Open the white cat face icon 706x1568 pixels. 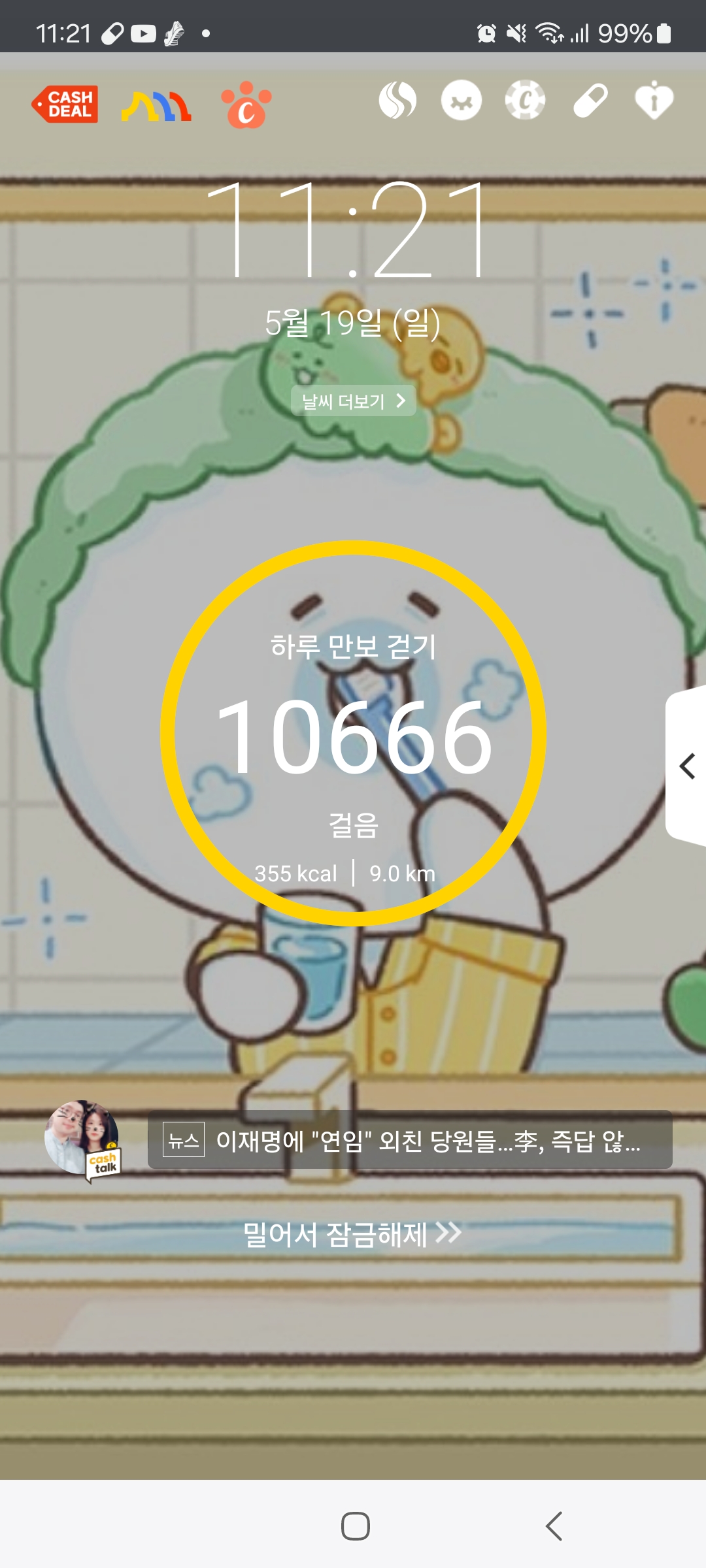tap(462, 101)
